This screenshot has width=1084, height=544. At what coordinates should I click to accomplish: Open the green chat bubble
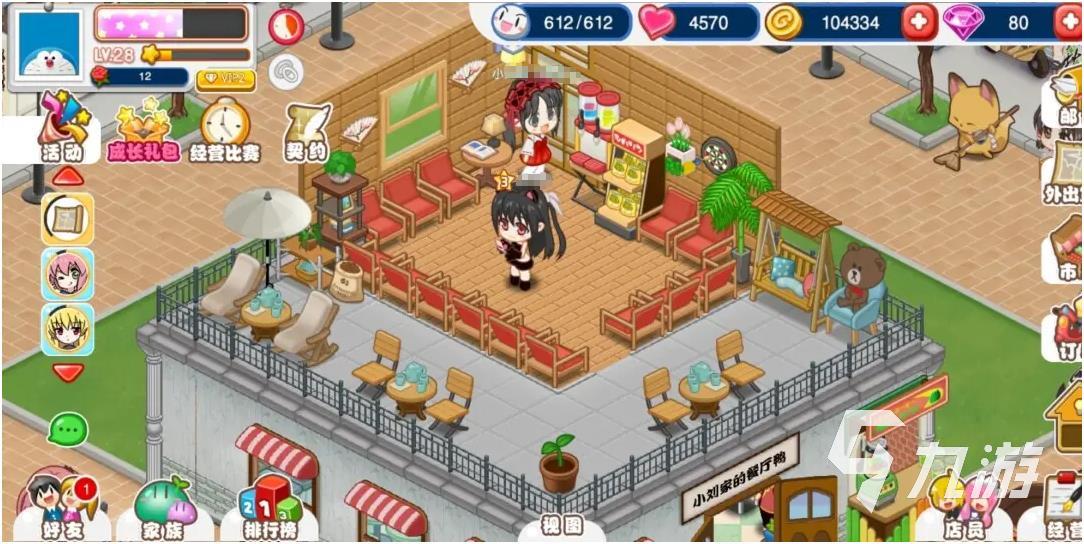(x=68, y=430)
